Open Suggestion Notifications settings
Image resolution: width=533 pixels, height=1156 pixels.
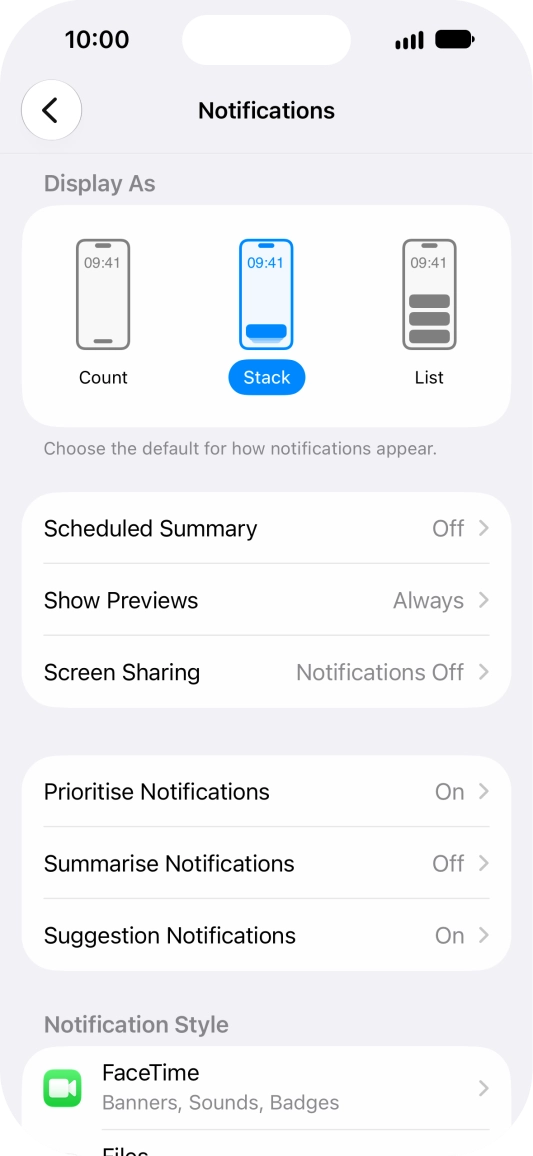(x=266, y=936)
